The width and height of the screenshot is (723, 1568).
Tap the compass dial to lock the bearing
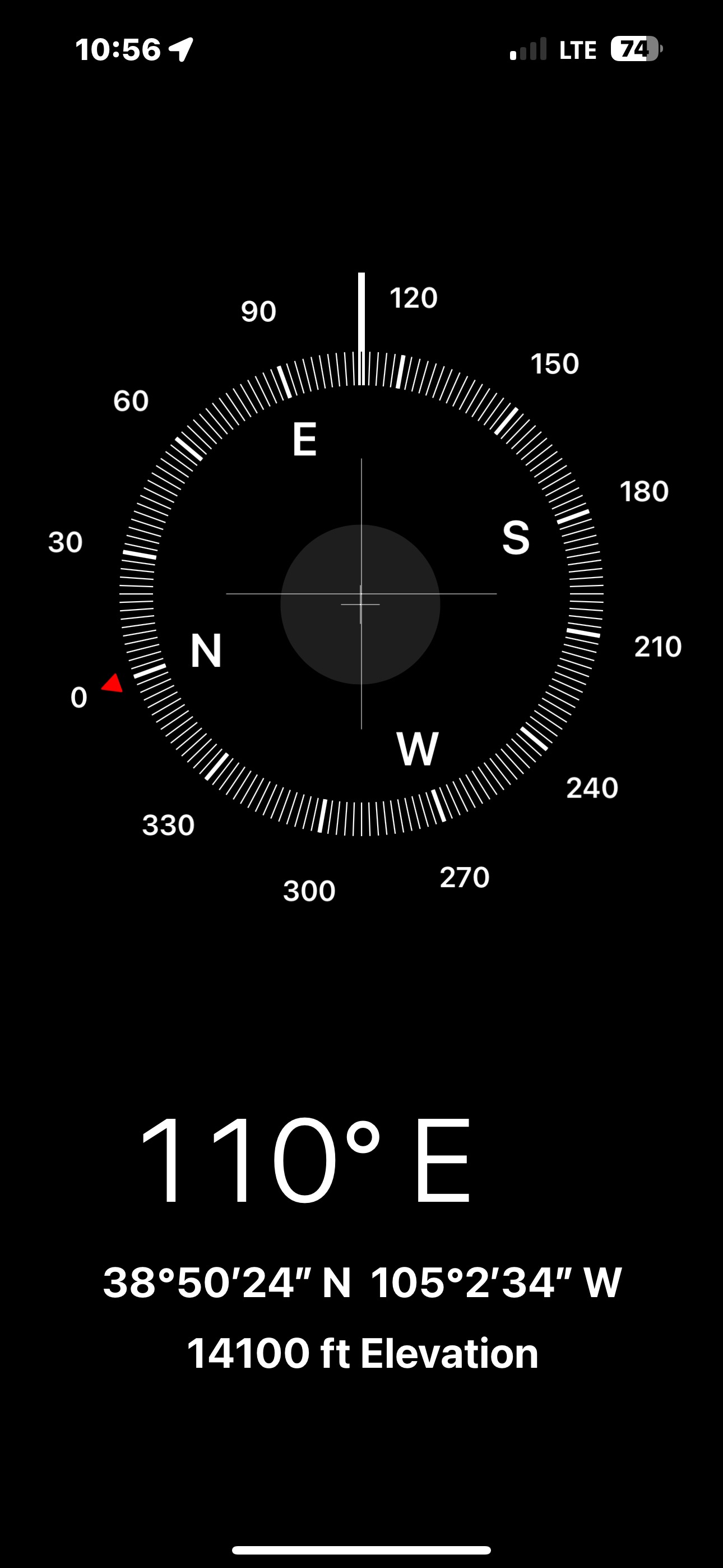[x=361, y=593]
